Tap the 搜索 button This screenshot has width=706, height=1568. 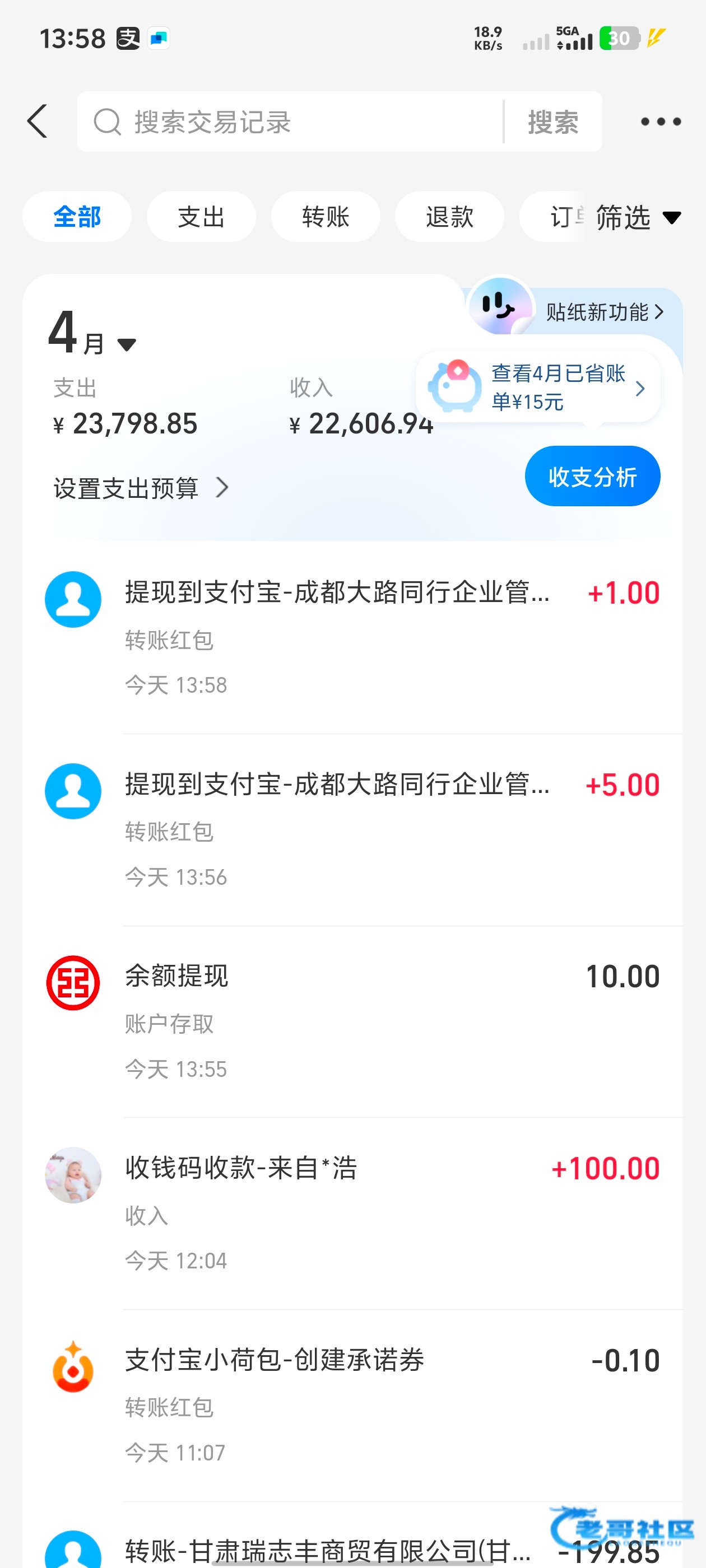click(x=553, y=122)
